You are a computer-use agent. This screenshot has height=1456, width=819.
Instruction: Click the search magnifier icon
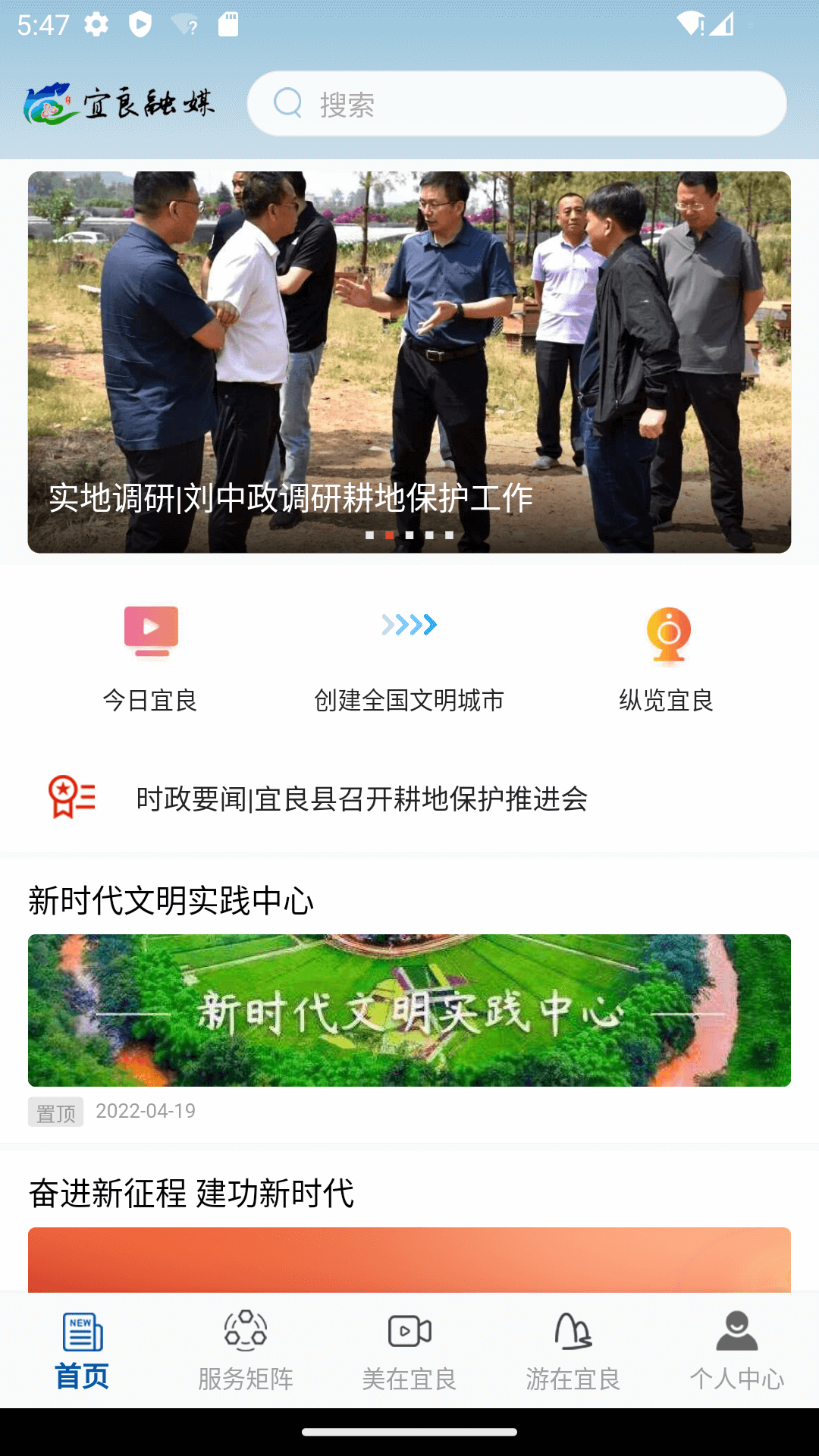point(287,103)
